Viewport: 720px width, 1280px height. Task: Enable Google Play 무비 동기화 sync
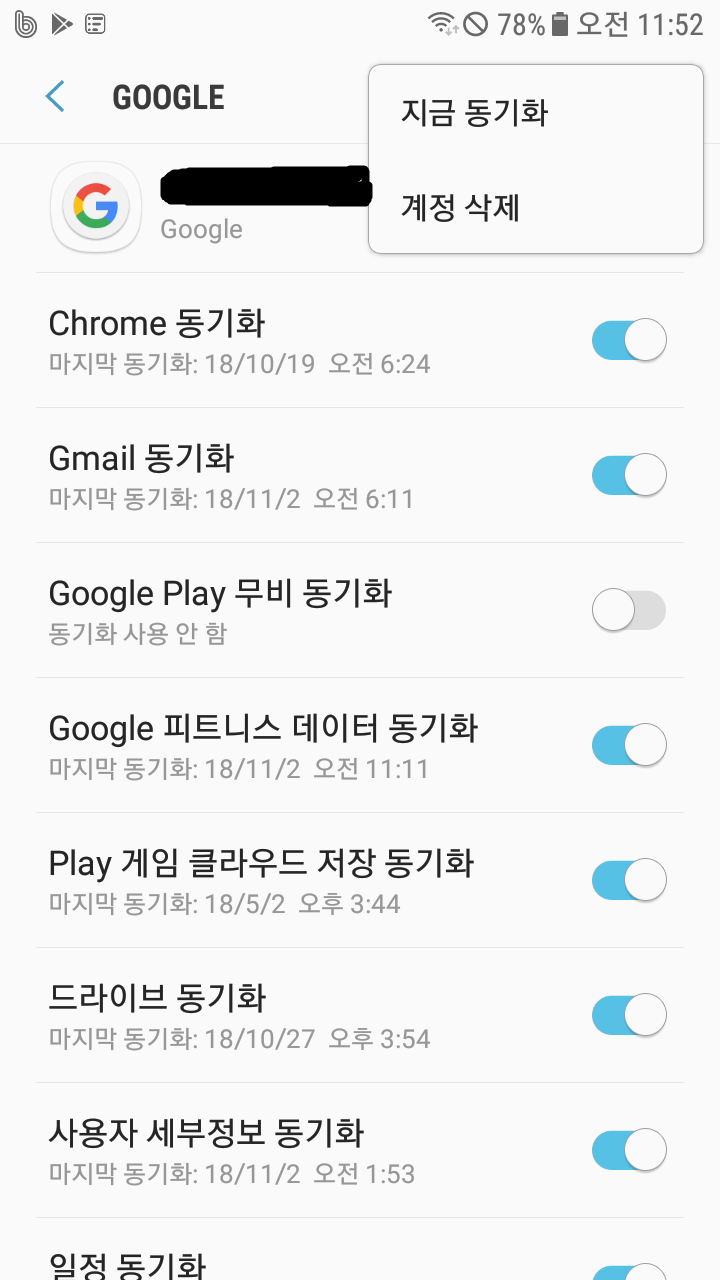[x=629, y=609]
